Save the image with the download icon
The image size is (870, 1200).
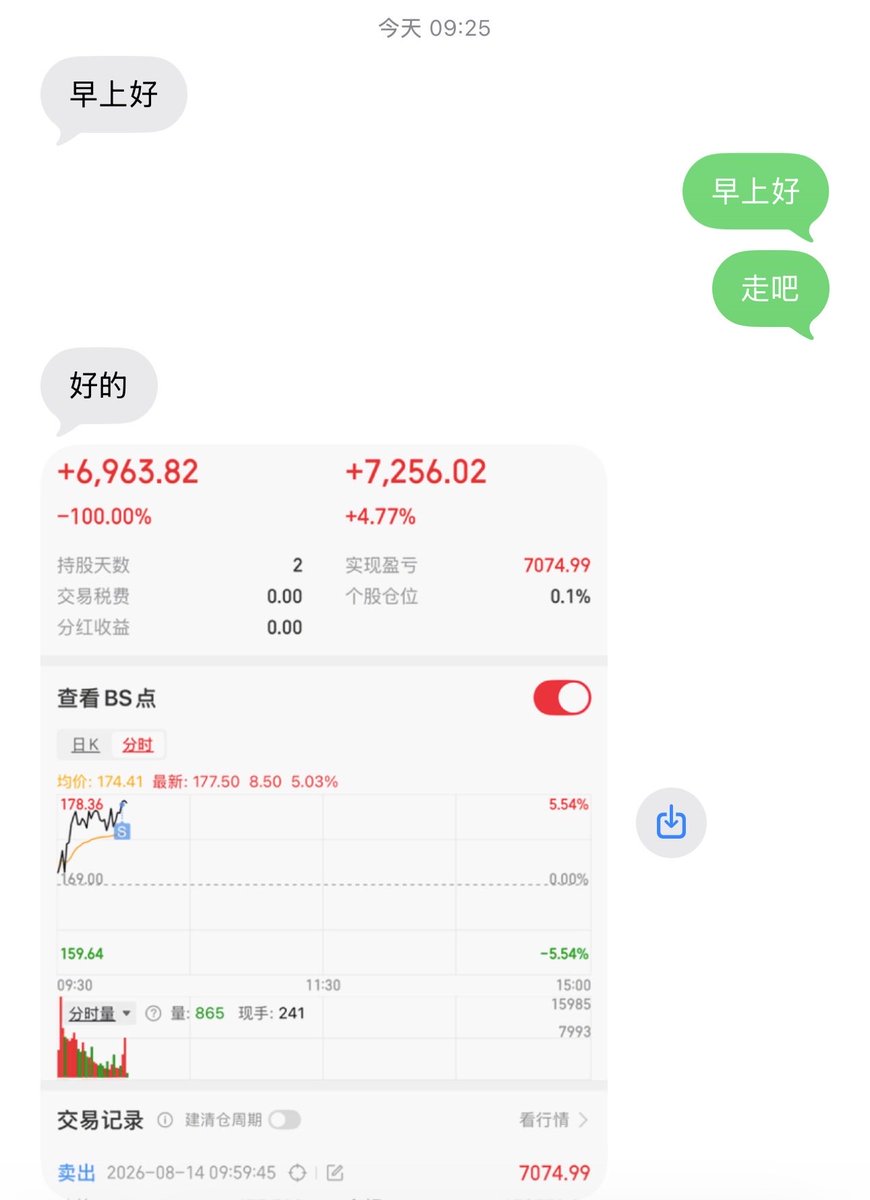pyautogui.click(x=671, y=823)
